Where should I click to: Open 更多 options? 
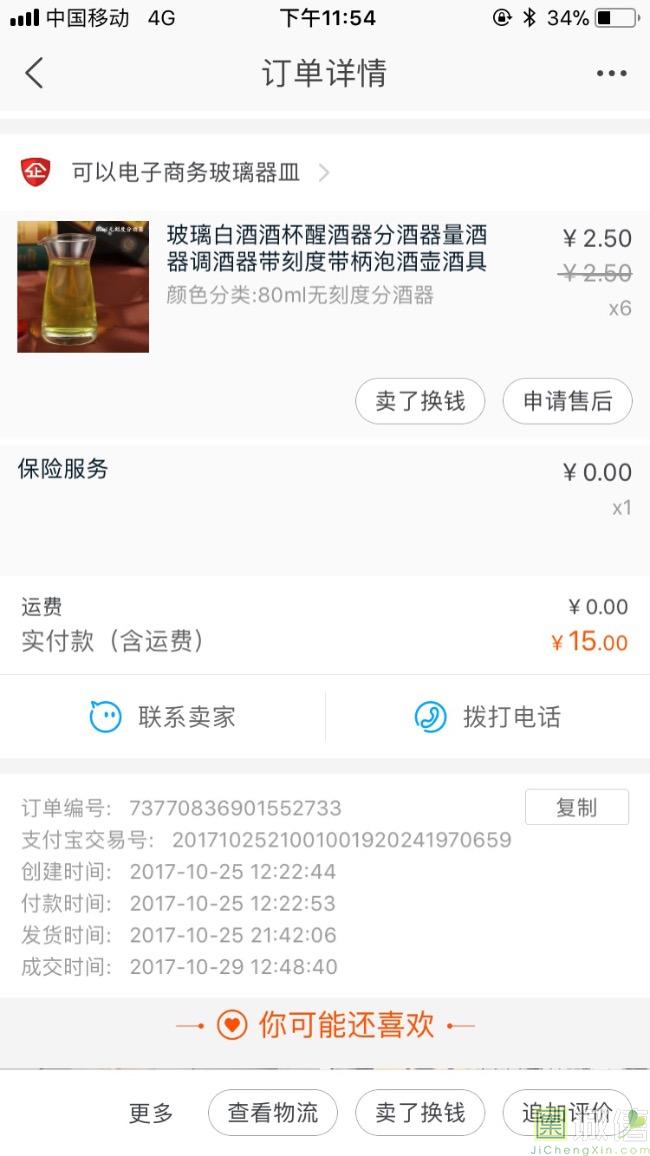151,1113
